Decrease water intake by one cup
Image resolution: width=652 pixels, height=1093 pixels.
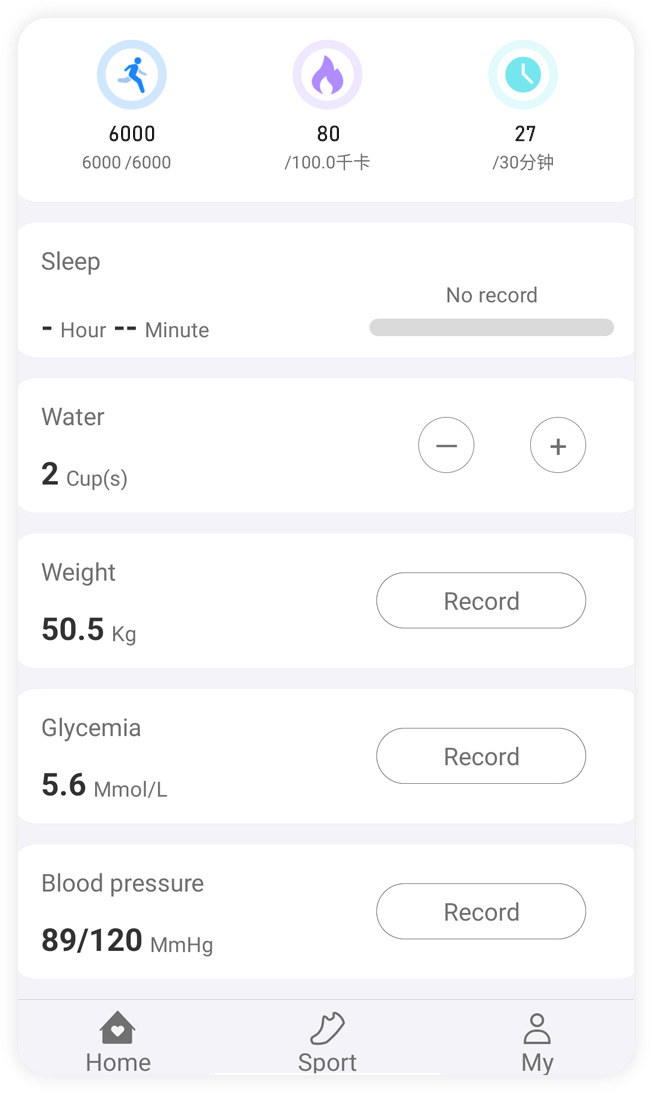446,445
